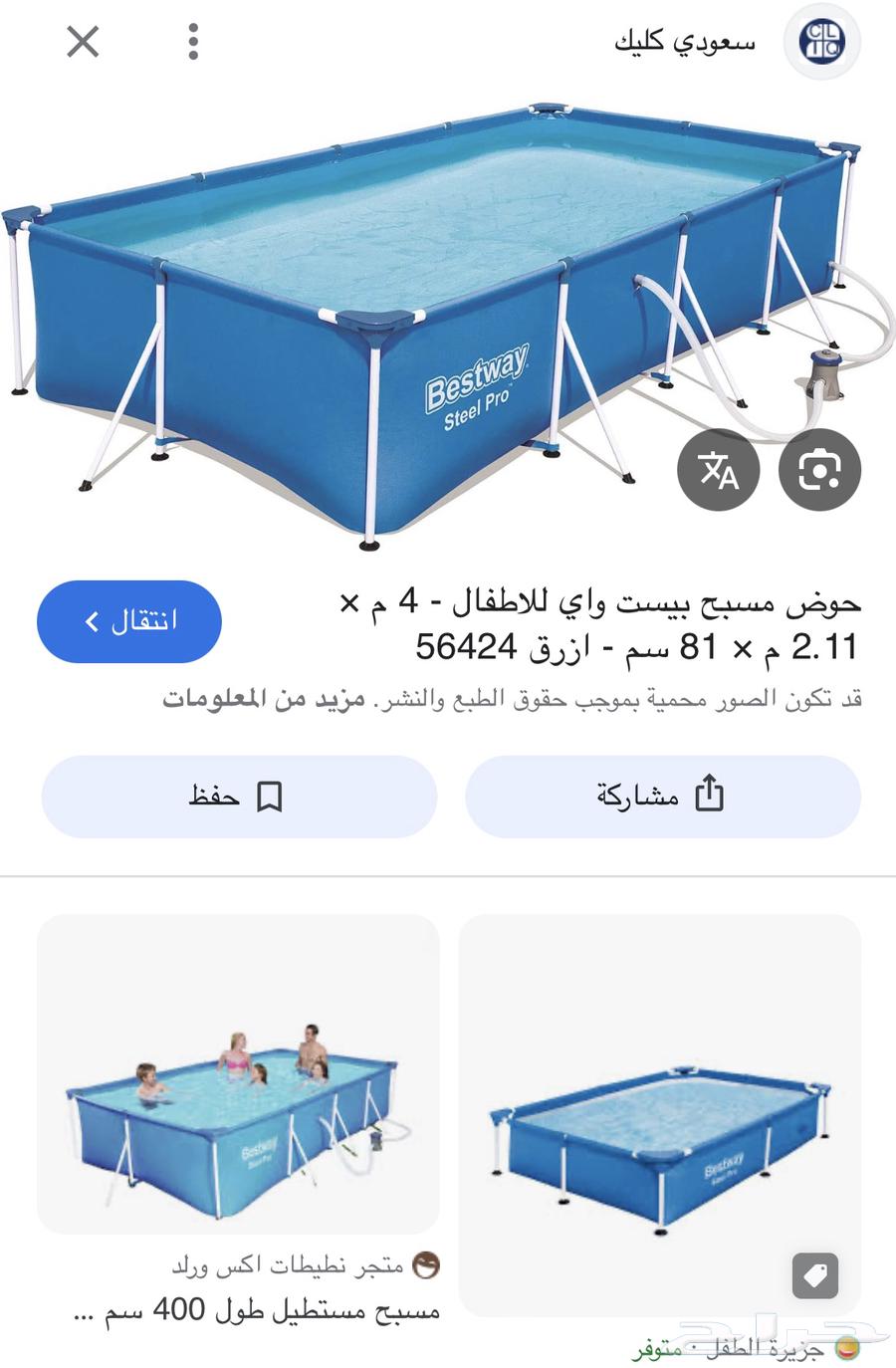This screenshot has width=896, height=1368.
Task: Tap the مشاركة share button
Action: 664,796
